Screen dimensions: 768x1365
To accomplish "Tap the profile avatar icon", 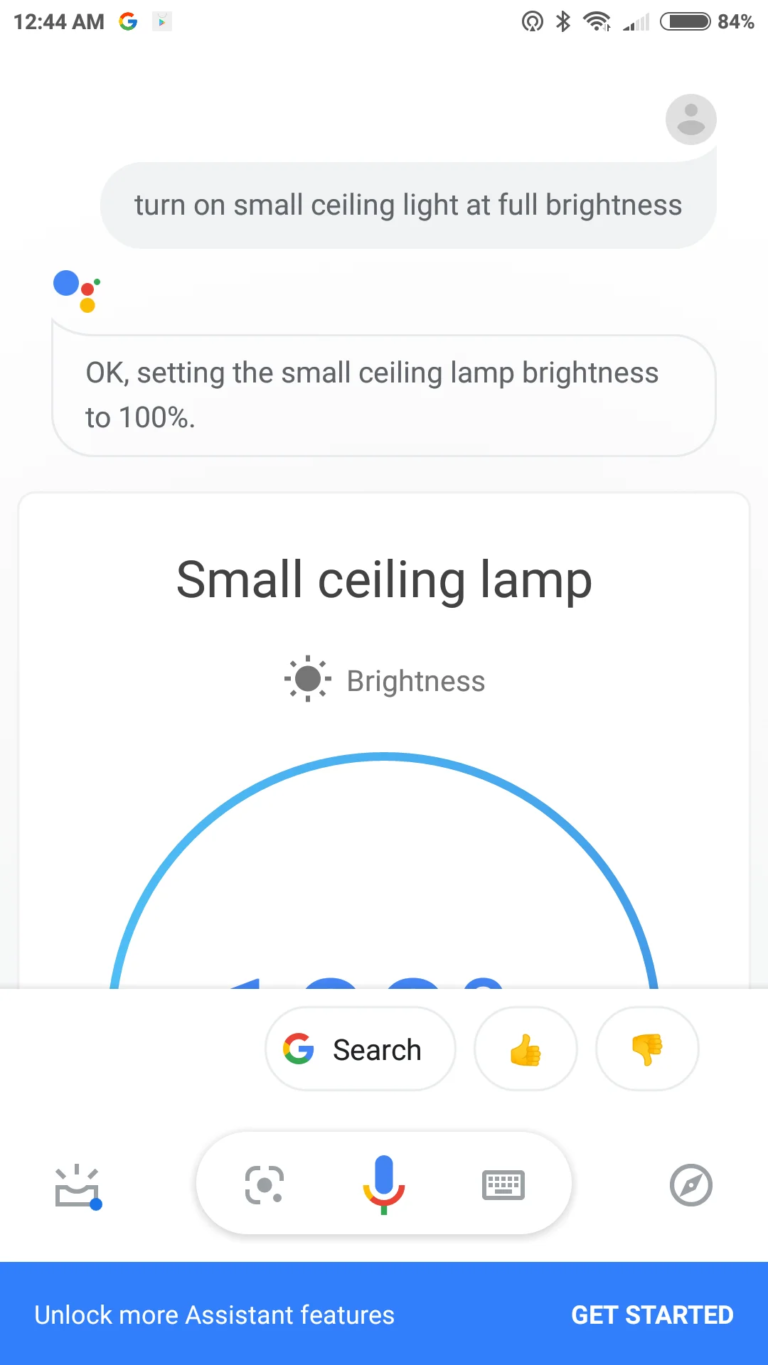I will point(690,118).
